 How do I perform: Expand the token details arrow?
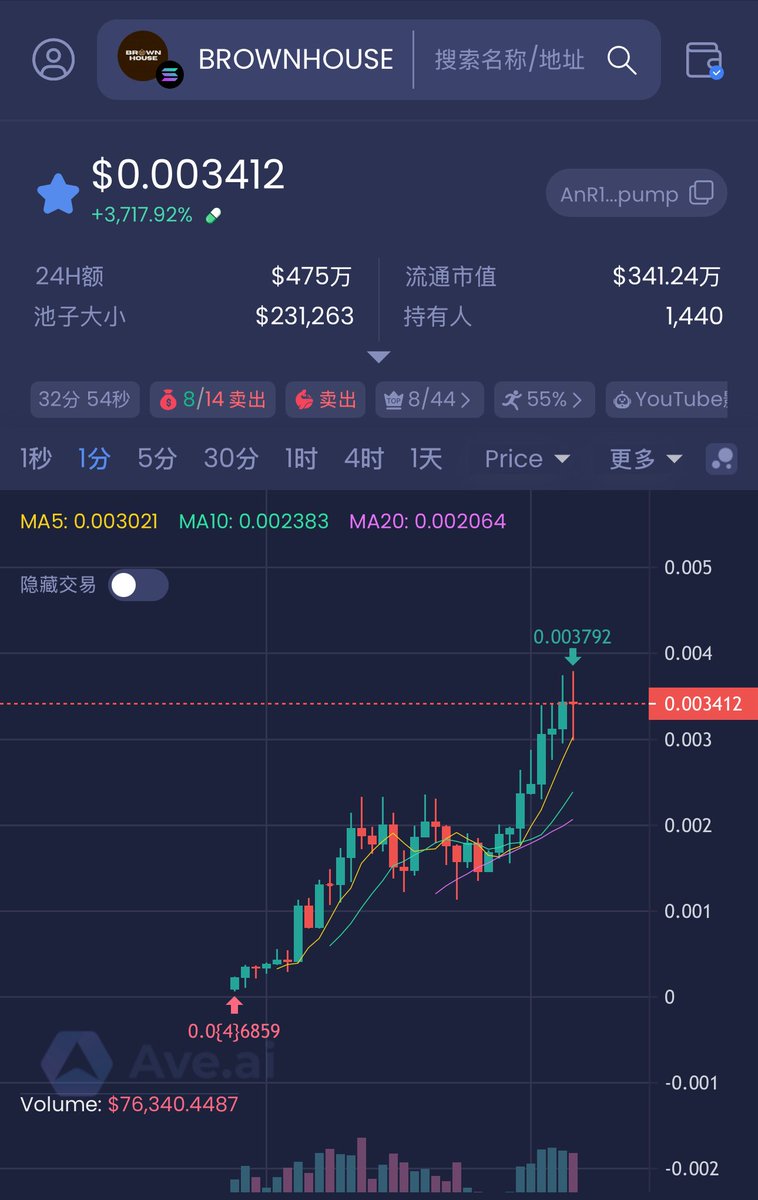[x=379, y=357]
